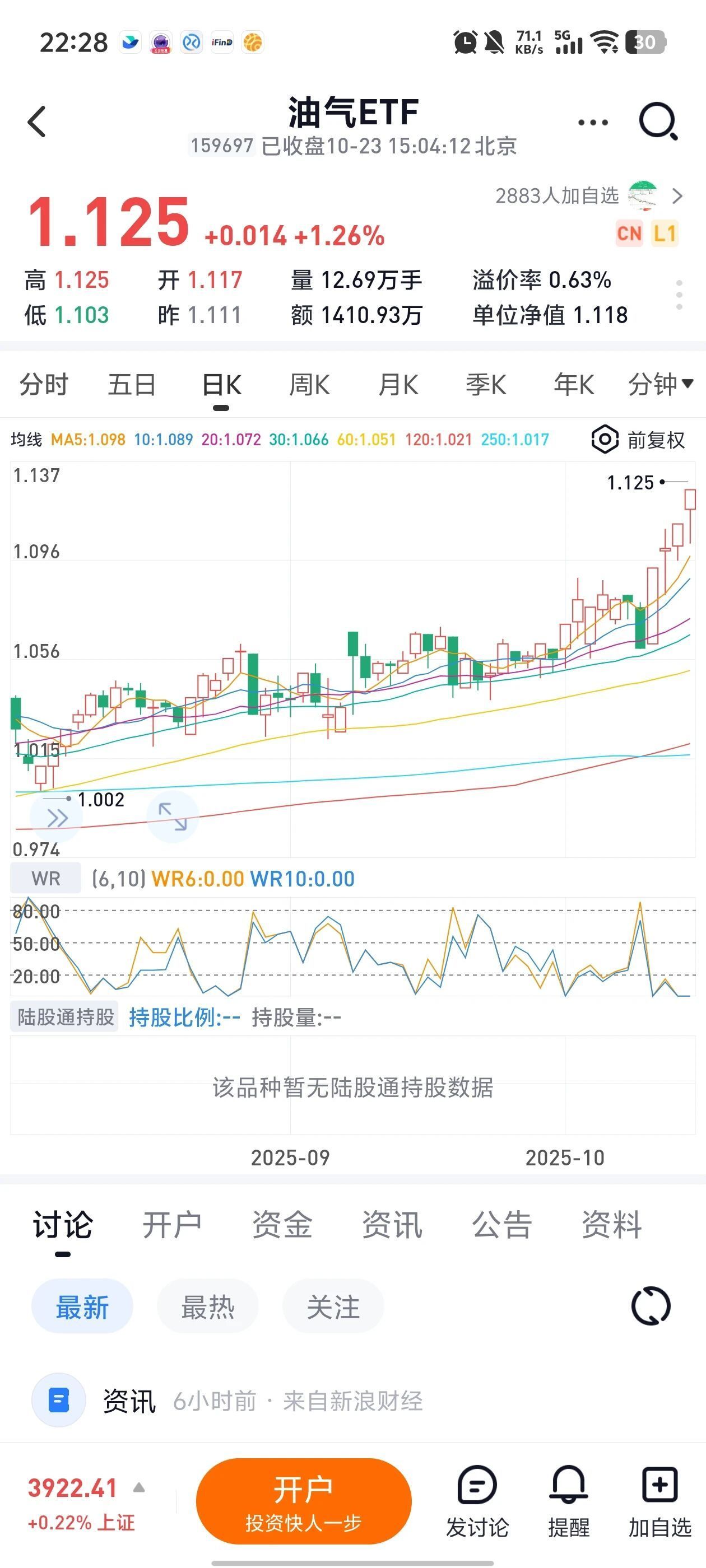Screen dimensions: 706x1568
Task: Switch to the 资金 tab
Action: click(282, 1225)
